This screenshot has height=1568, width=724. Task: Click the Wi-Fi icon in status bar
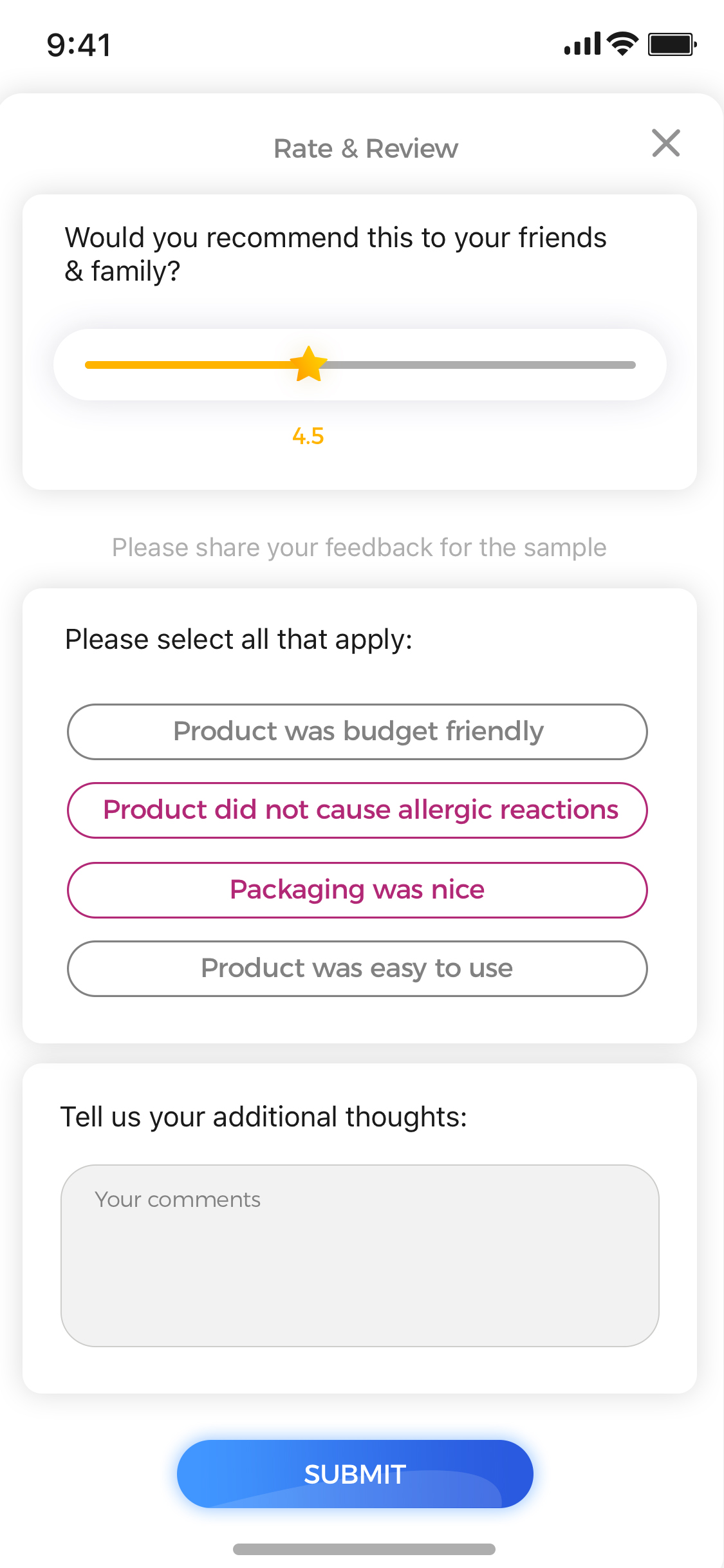click(620, 43)
